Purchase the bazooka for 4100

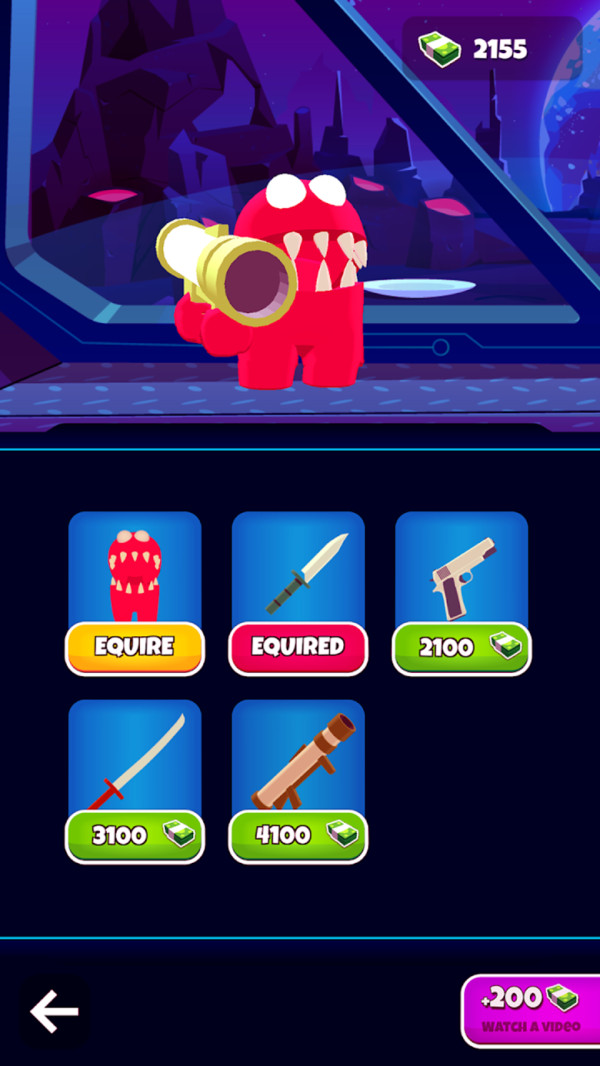[x=298, y=835]
